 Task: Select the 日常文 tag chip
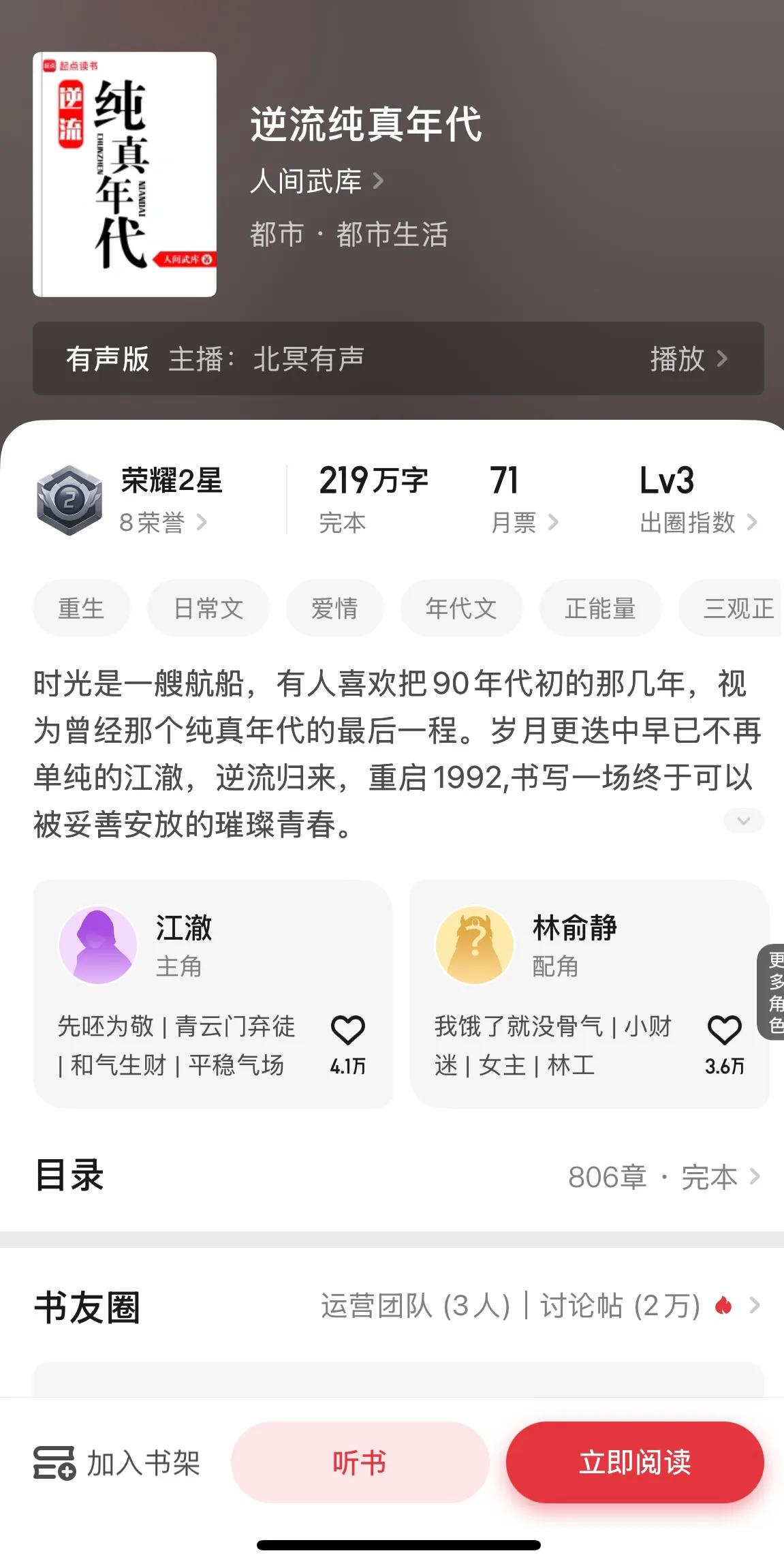208,608
